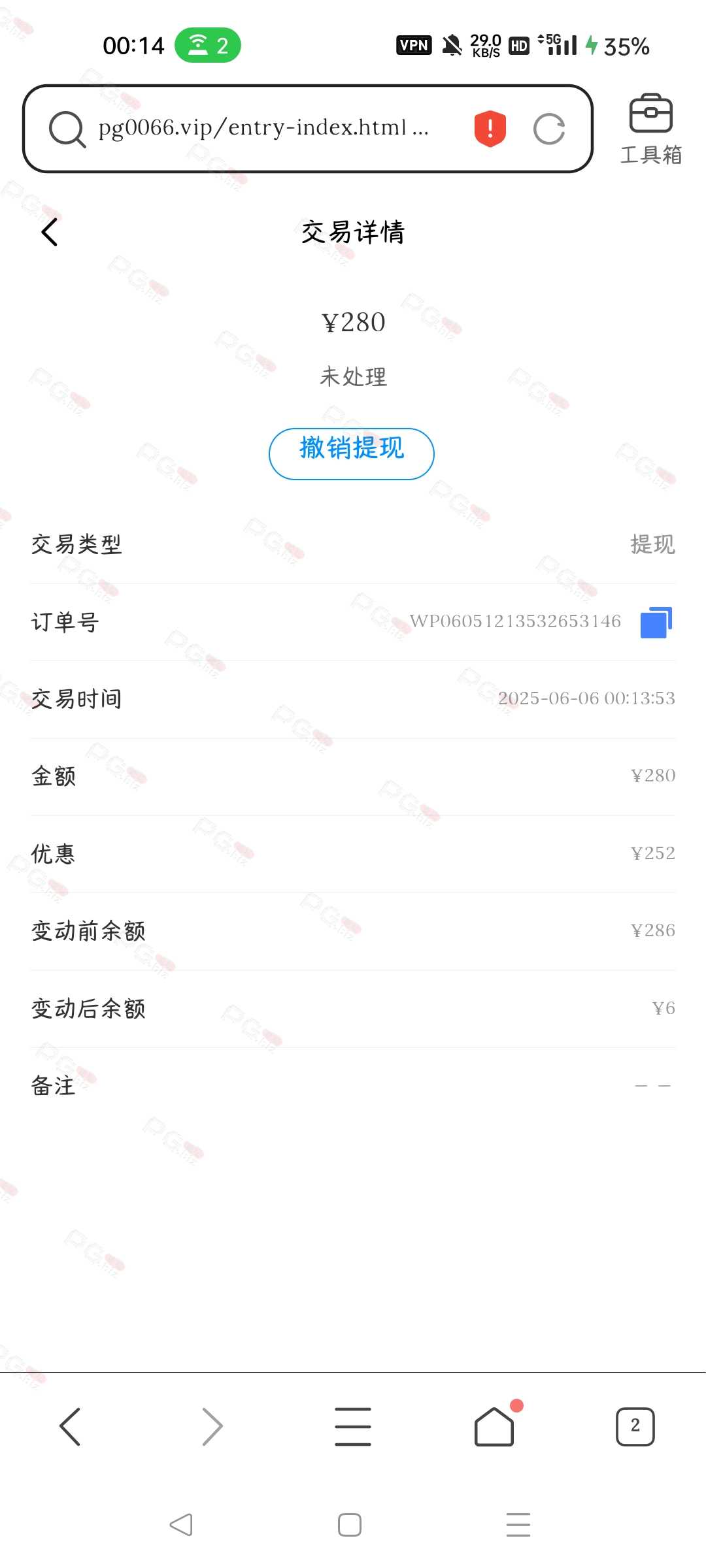Screen dimensions: 706x1568
Task: Open the tab switcher showing 2 tabs
Action: [x=635, y=1426]
